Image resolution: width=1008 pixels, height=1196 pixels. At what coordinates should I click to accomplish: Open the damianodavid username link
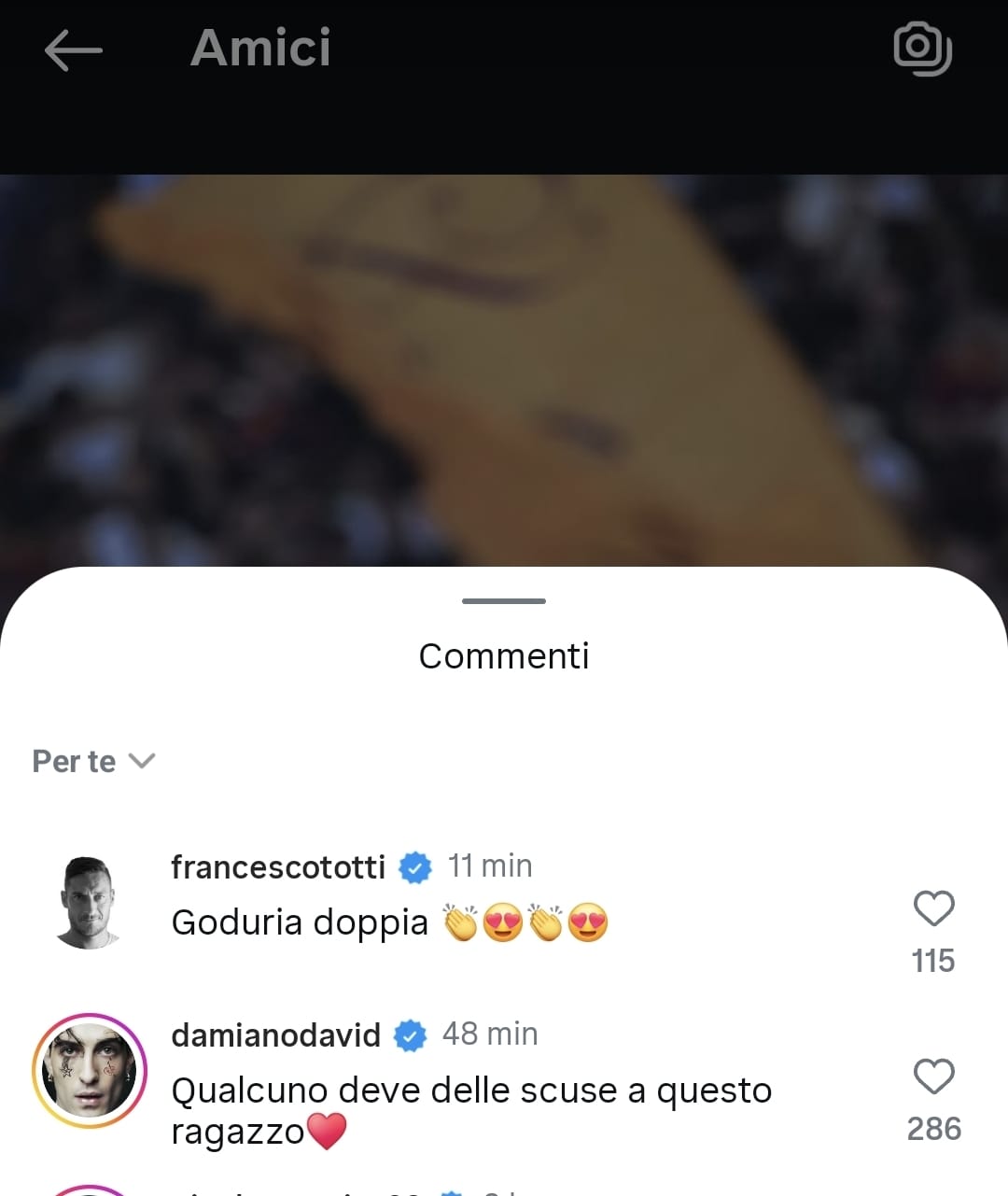[x=275, y=1035]
